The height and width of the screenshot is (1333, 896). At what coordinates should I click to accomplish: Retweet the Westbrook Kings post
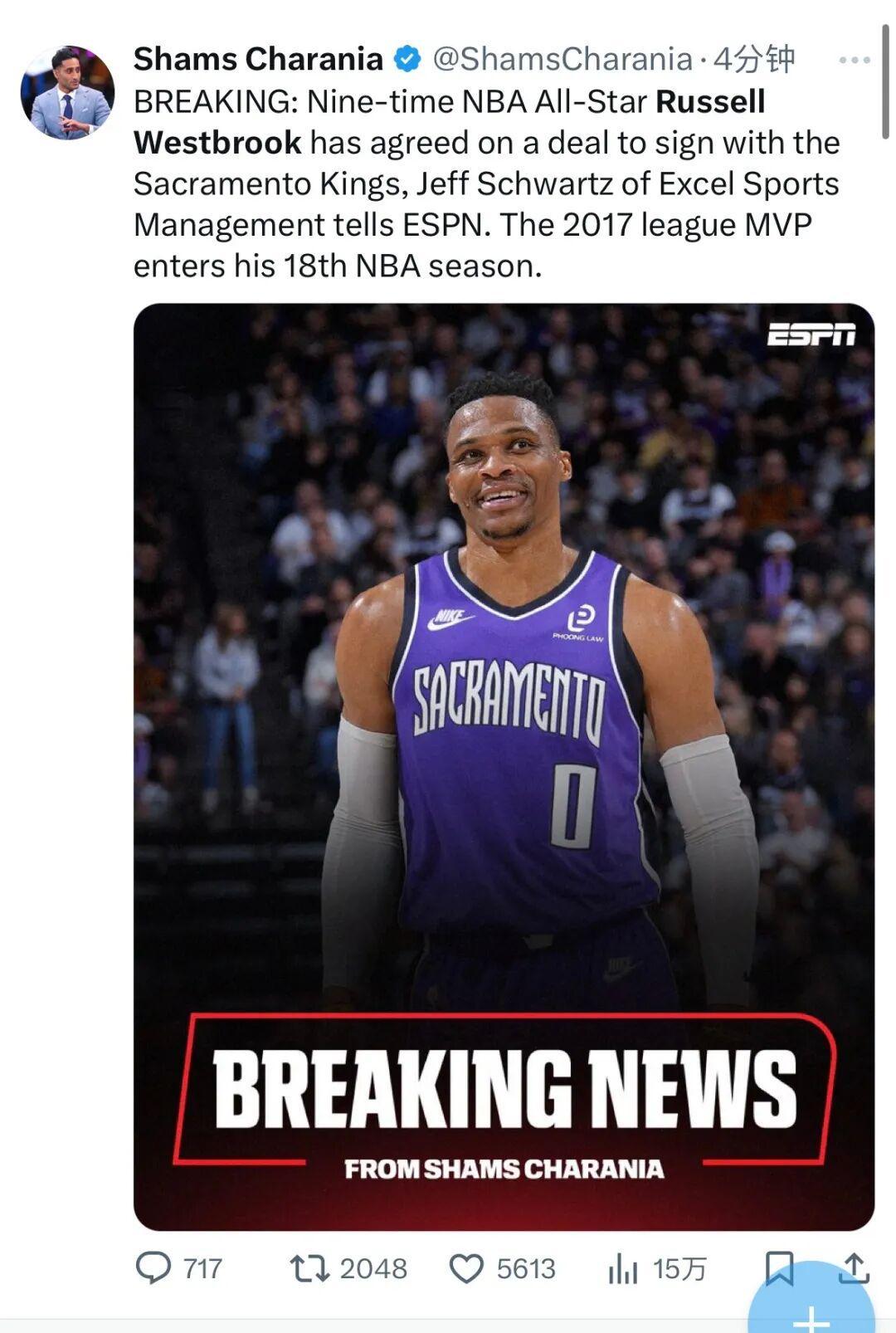(310, 1268)
